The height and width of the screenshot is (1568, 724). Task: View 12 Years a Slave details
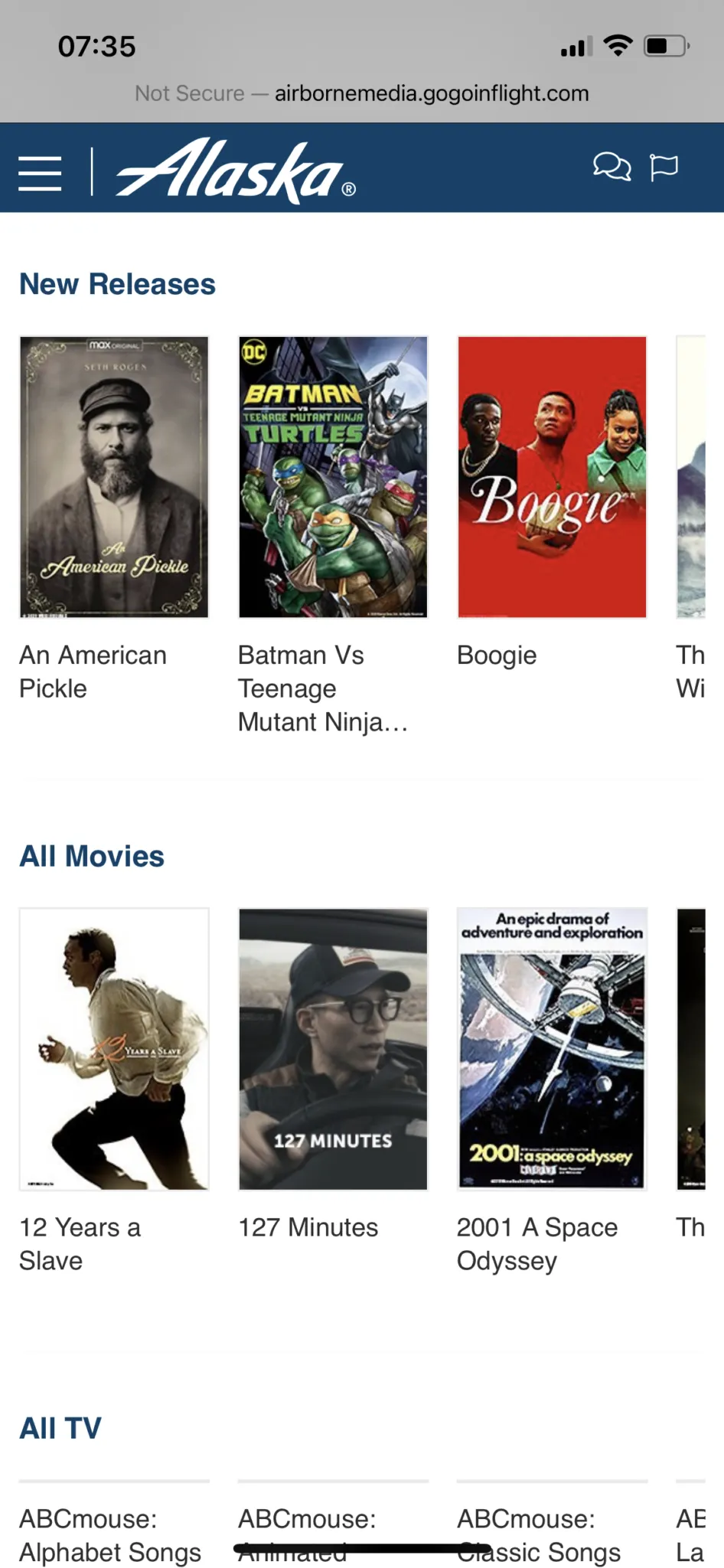coord(114,1048)
